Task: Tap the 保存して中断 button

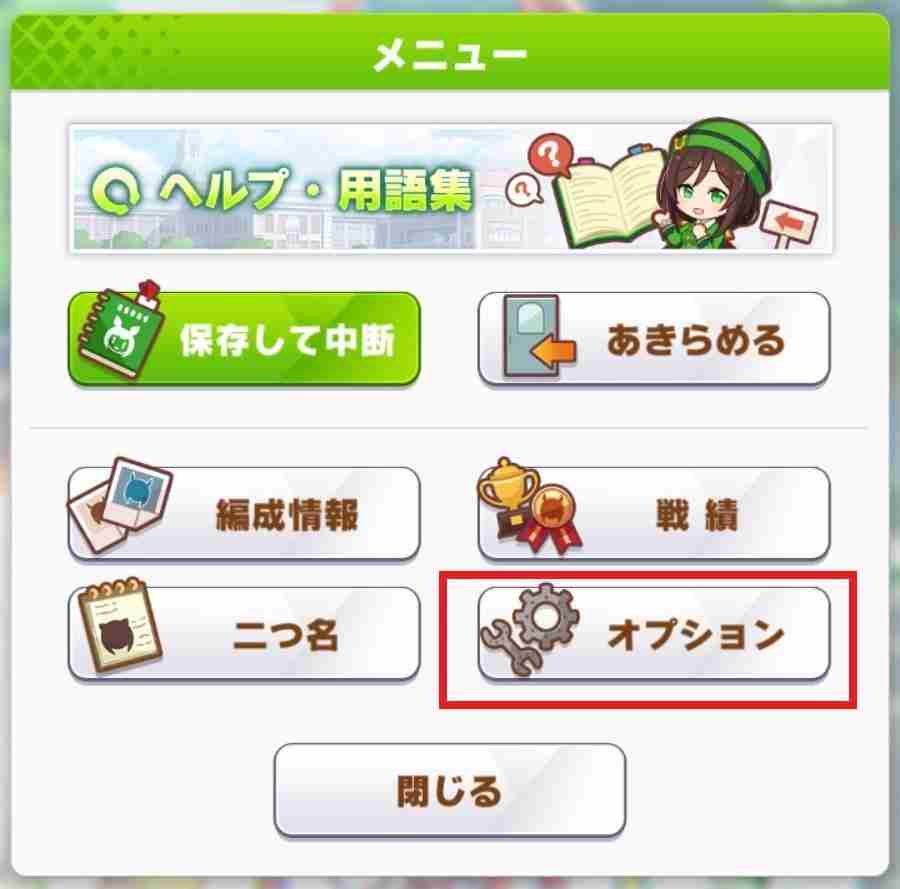Action: [244, 338]
